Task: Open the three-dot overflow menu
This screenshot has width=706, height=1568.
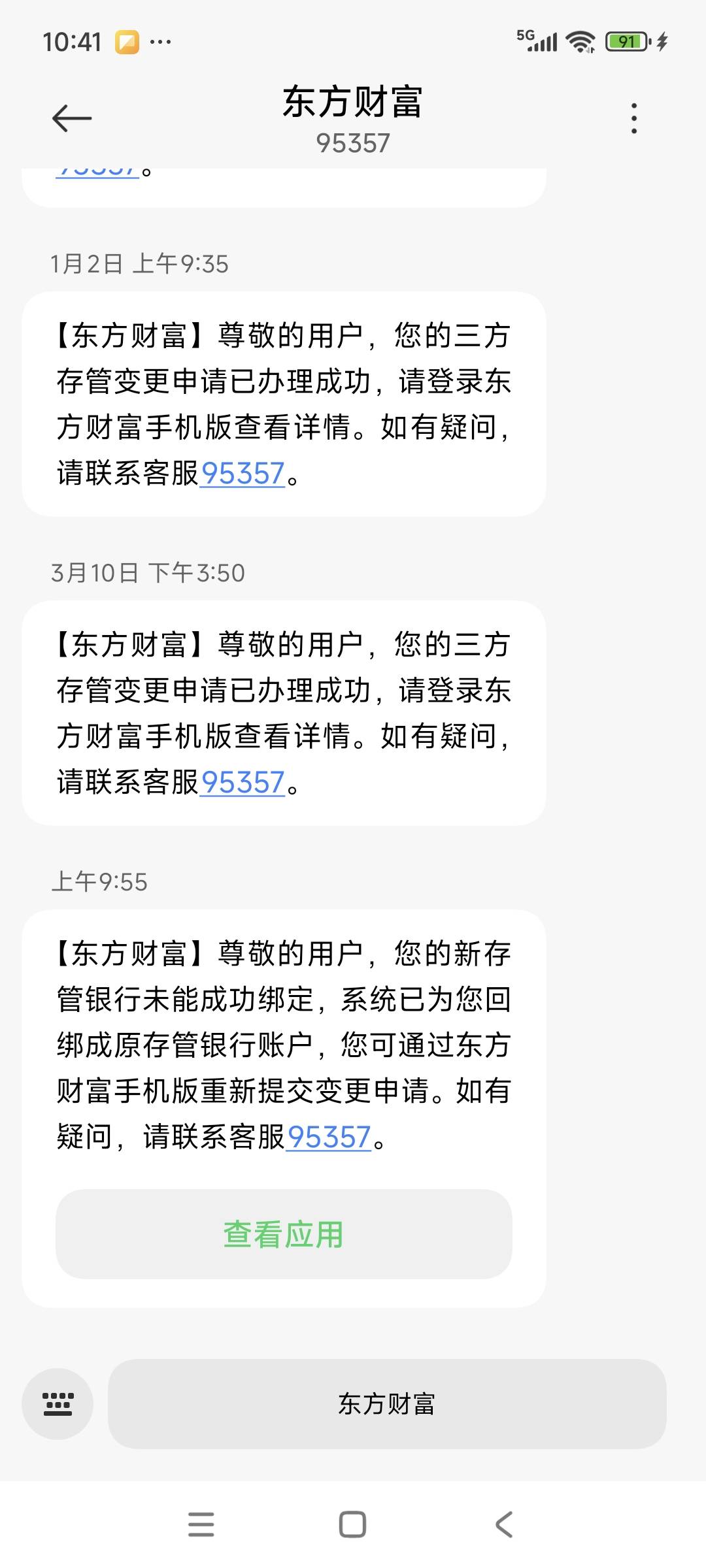Action: [x=633, y=118]
